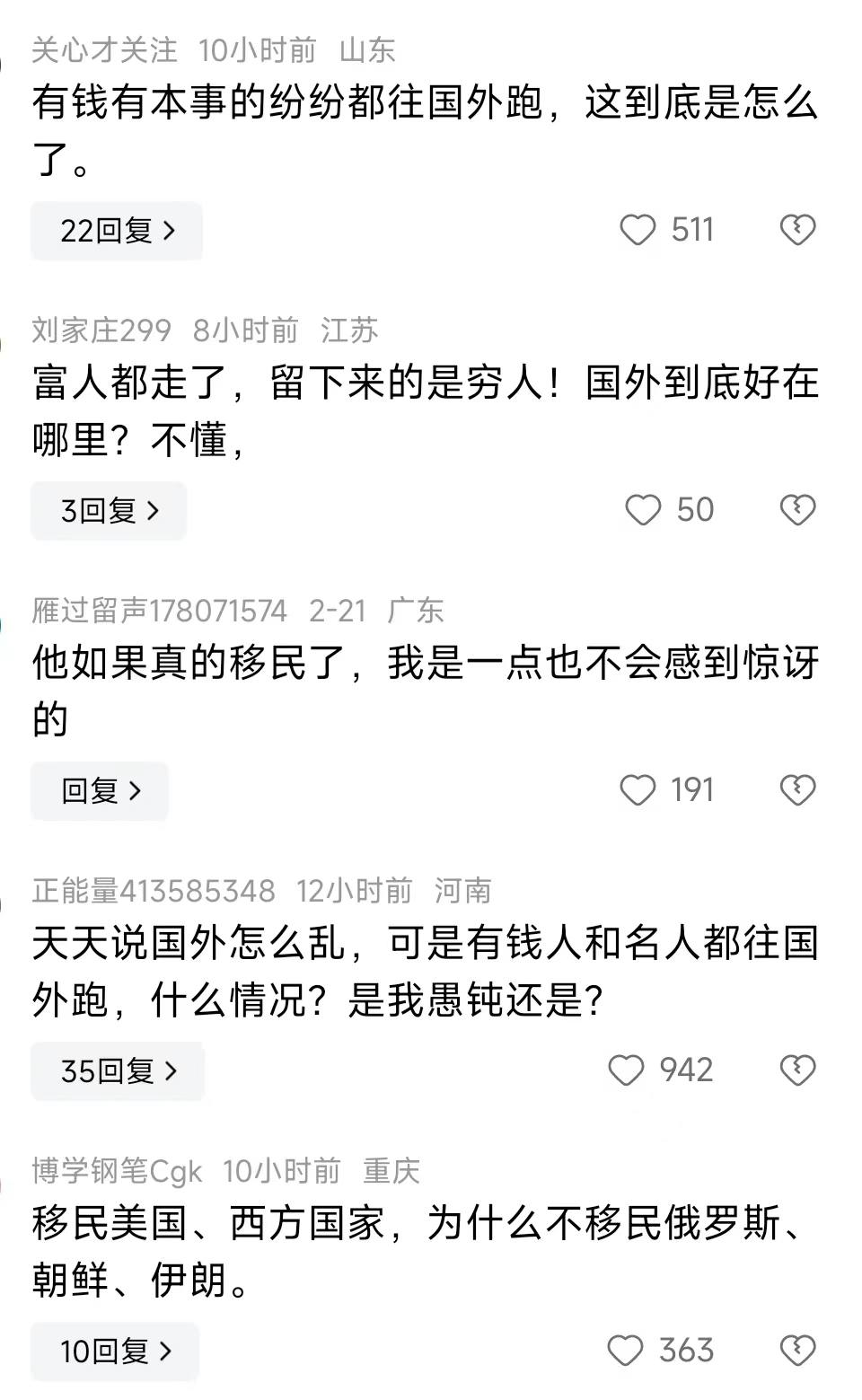862x1400 pixels.
Task: Dislike the comment by 正能量413585348
Action: pyautogui.click(x=797, y=1071)
